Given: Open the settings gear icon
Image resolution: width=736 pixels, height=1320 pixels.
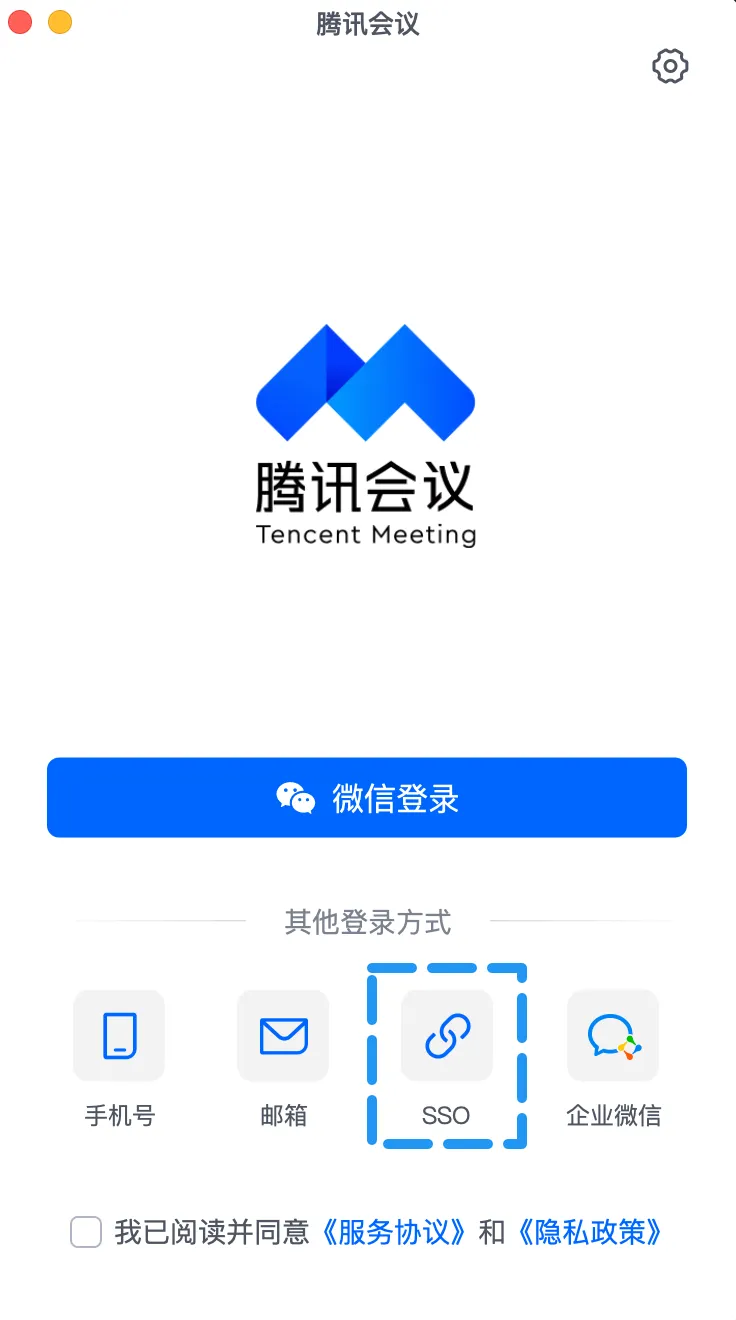Looking at the screenshot, I should (x=670, y=66).
